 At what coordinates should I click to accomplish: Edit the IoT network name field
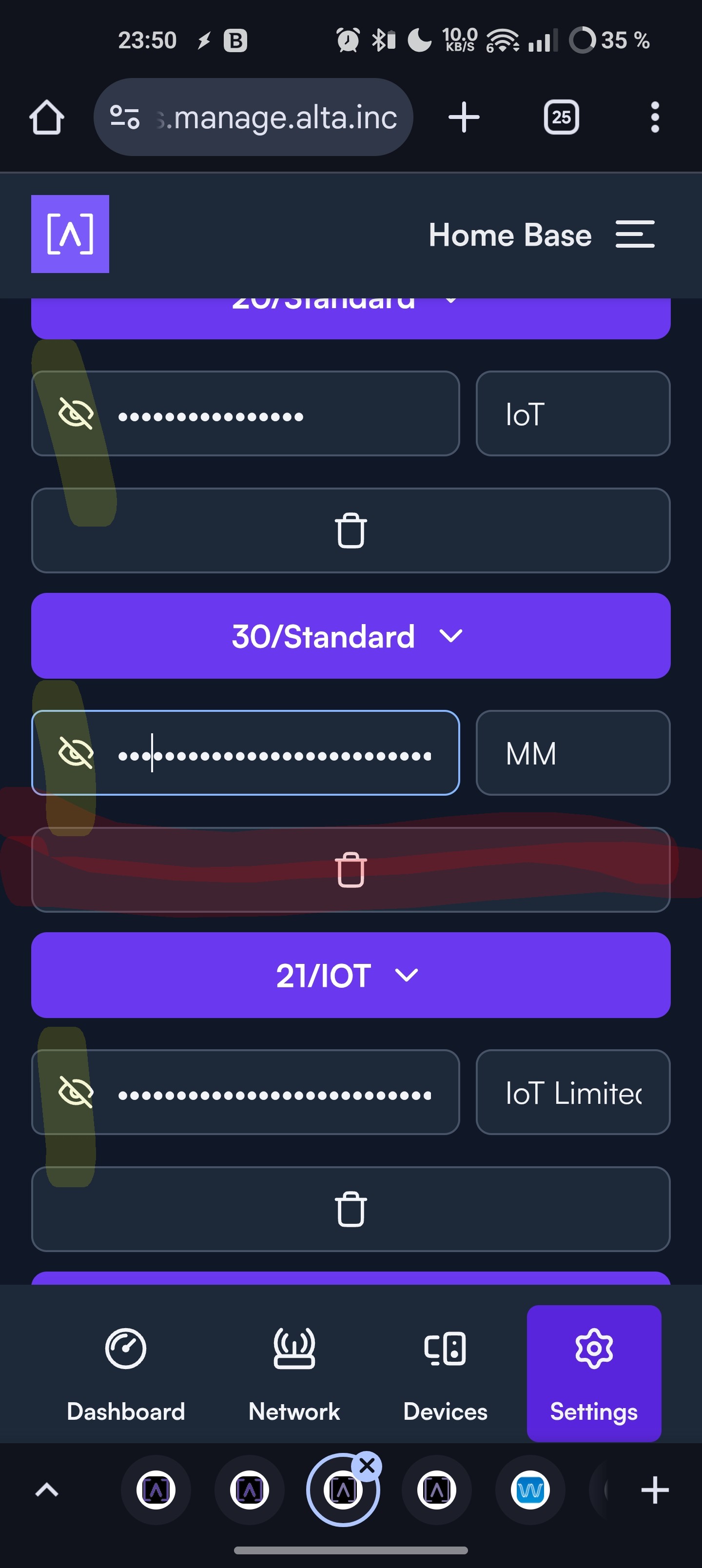click(572, 414)
